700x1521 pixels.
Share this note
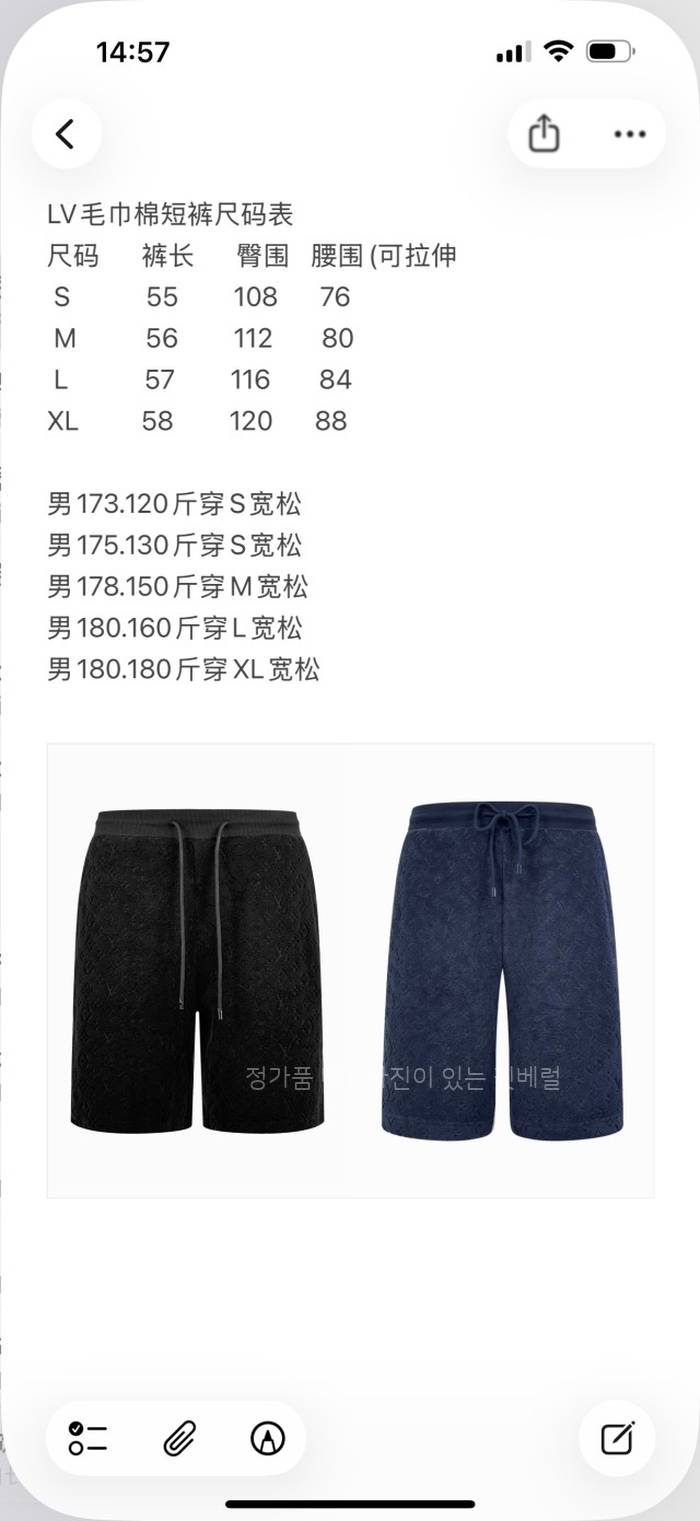pyautogui.click(x=543, y=134)
